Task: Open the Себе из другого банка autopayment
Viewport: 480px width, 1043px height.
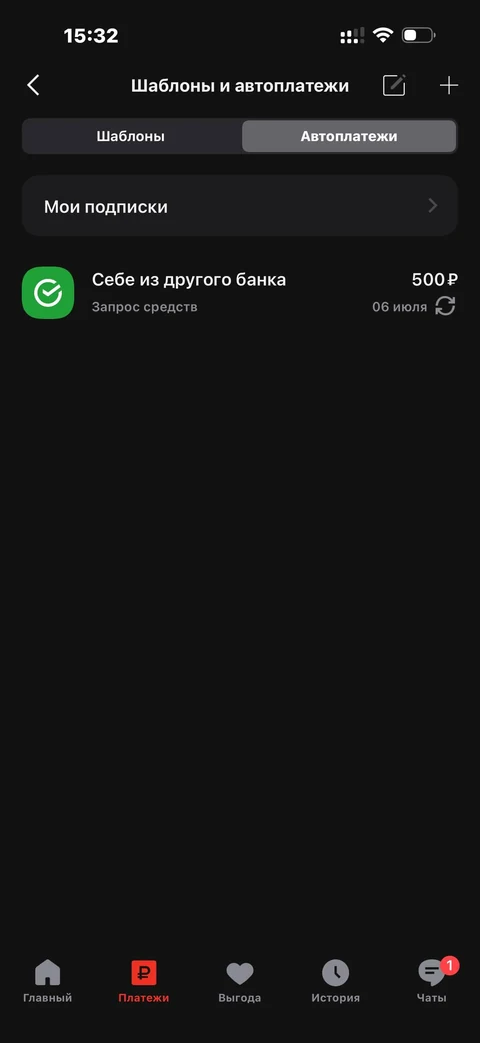Action: click(239, 293)
